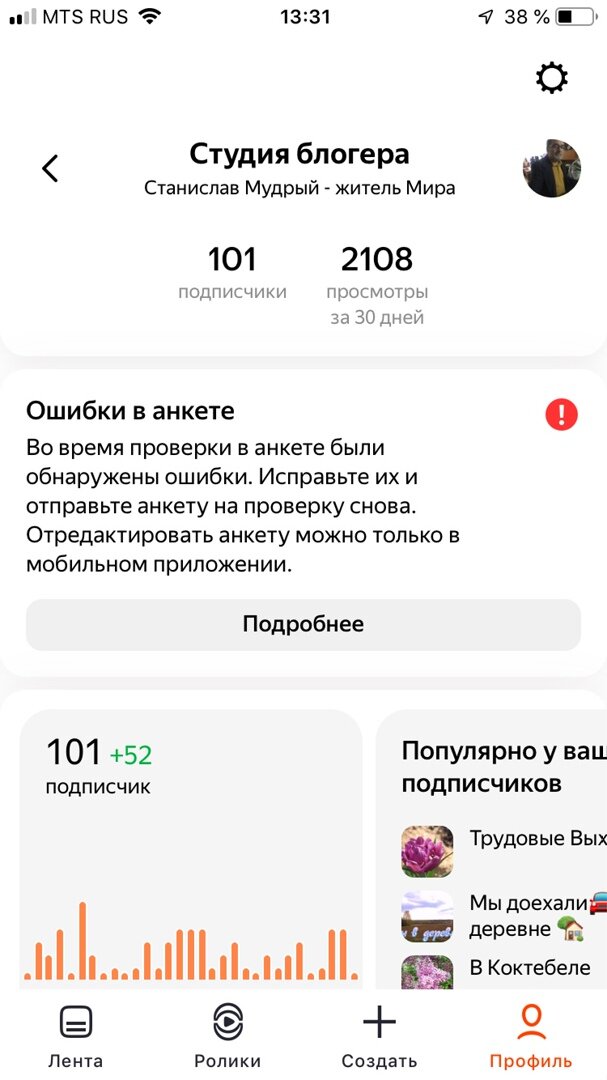Select the Создать tab to create content

(x=379, y=1036)
